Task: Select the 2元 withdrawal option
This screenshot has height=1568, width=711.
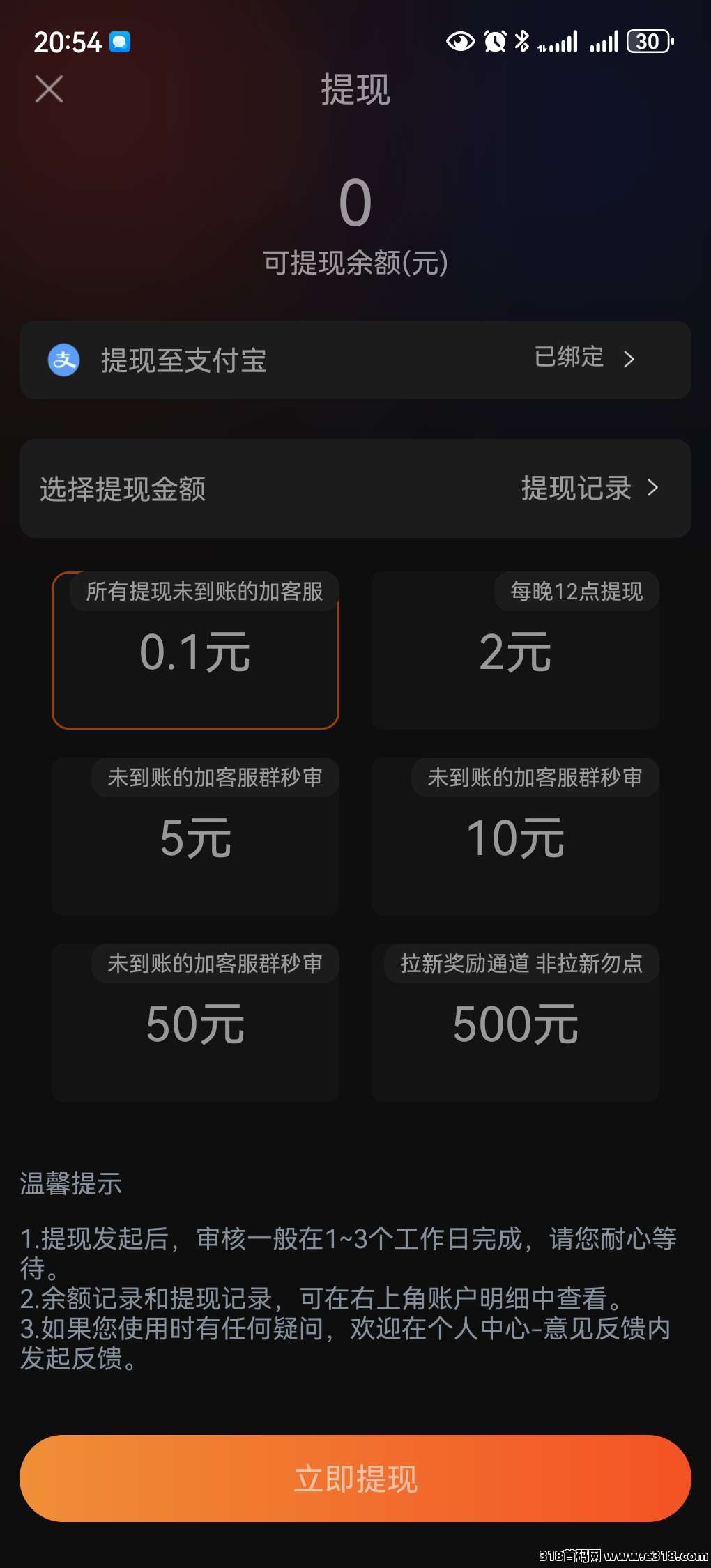Action: coord(516,652)
